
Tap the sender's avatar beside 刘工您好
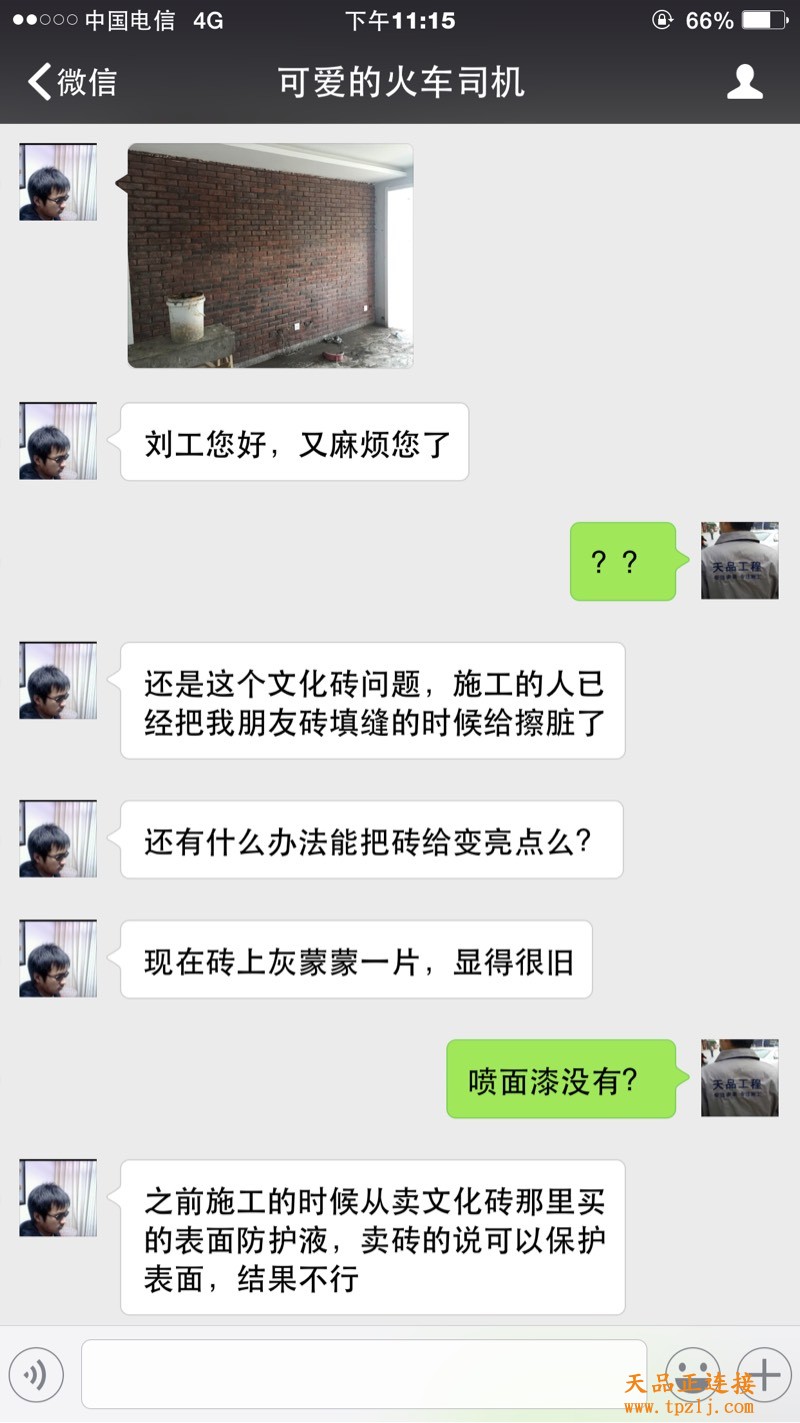58,441
